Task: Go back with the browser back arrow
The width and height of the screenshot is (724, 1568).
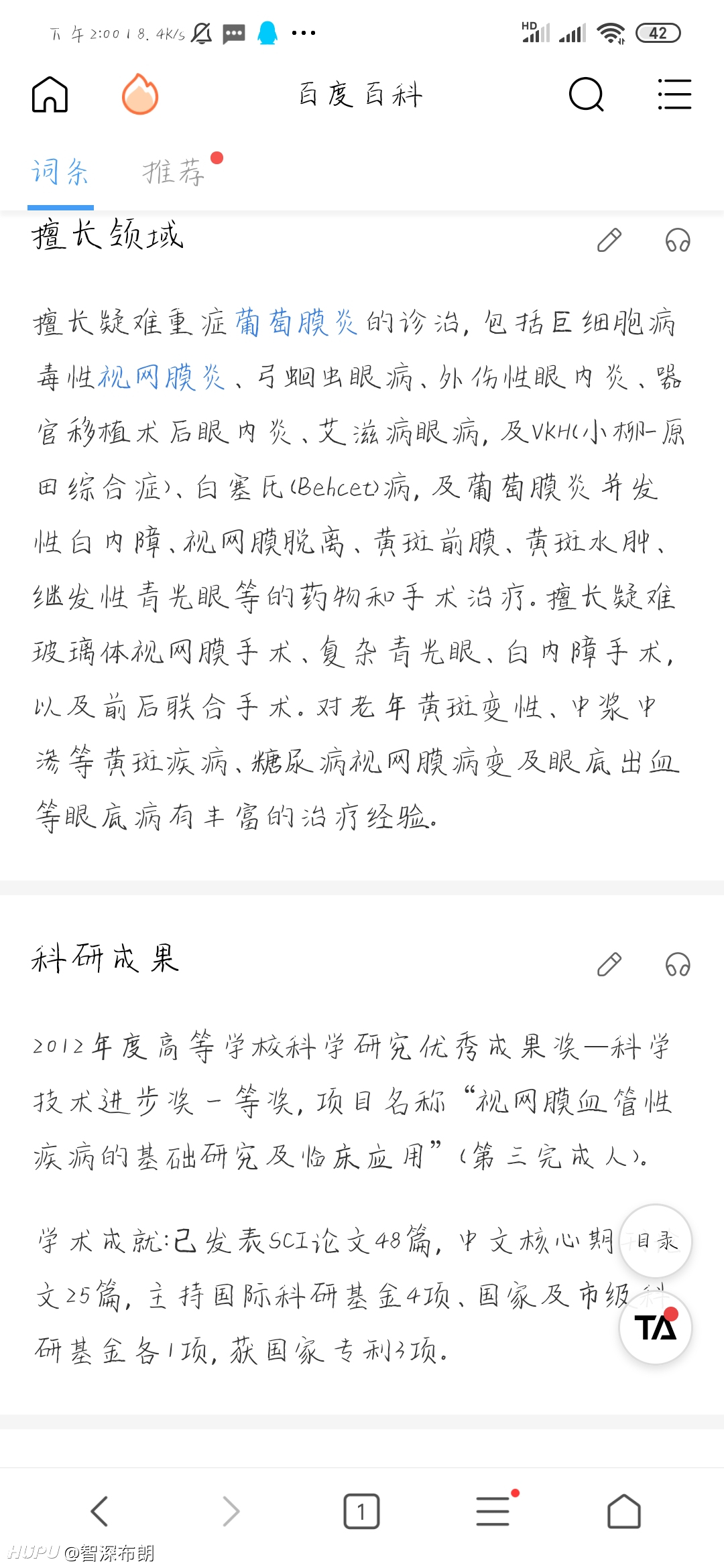Action: (x=99, y=1511)
